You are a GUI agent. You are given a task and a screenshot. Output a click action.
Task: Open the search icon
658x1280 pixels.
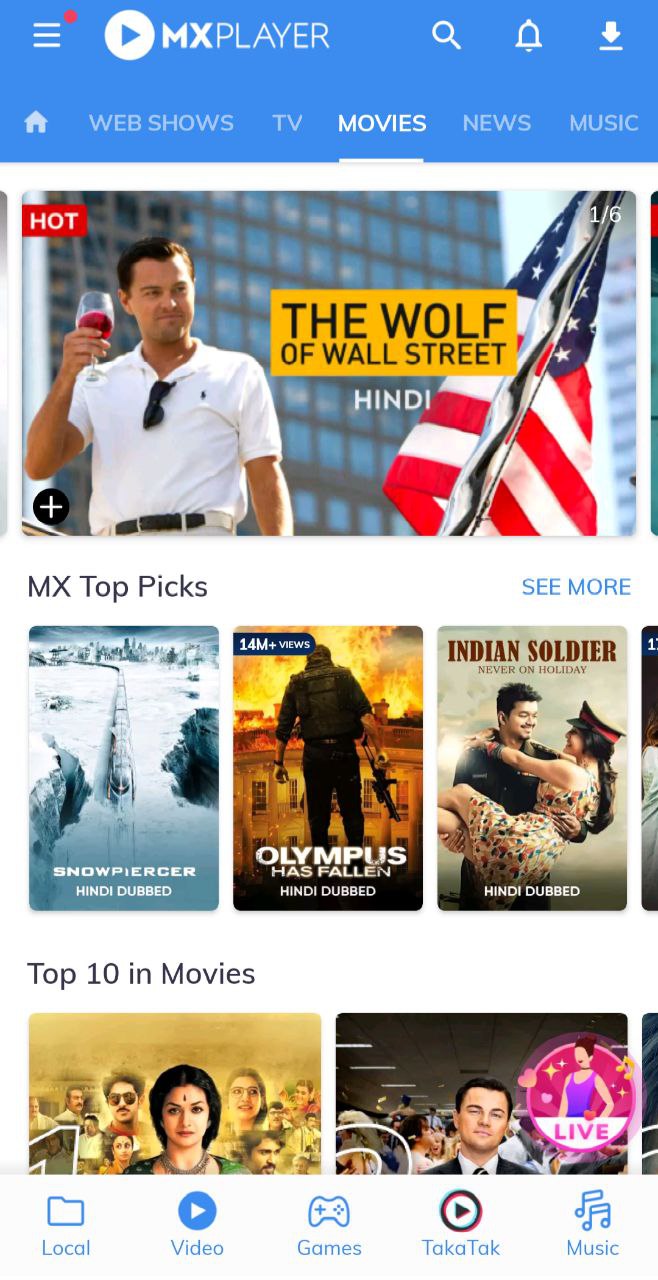(446, 36)
